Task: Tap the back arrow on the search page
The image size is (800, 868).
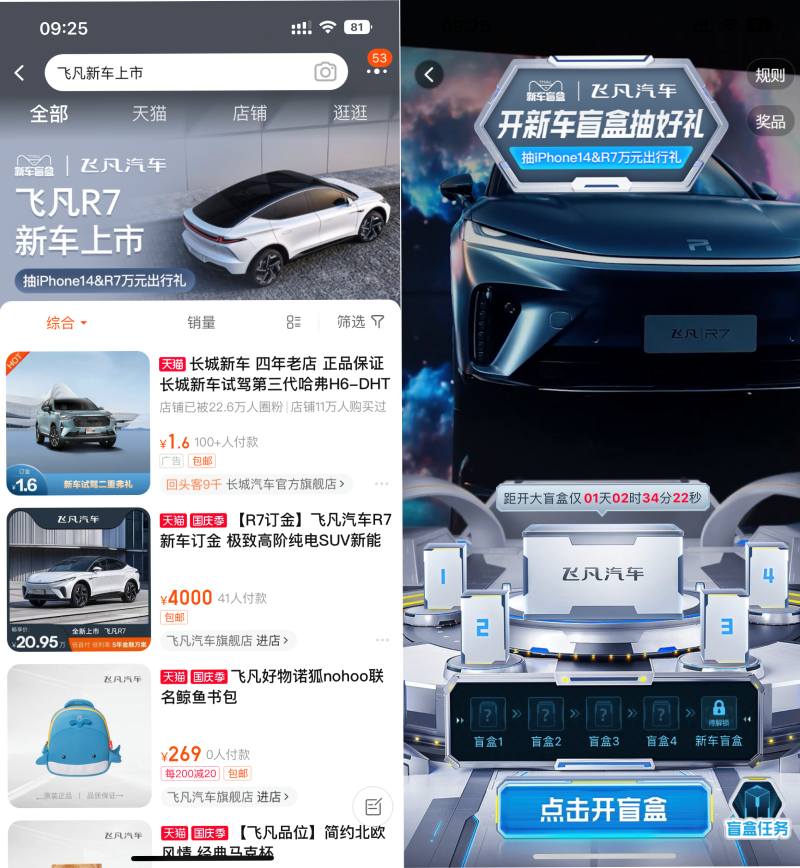Action: 21,72
